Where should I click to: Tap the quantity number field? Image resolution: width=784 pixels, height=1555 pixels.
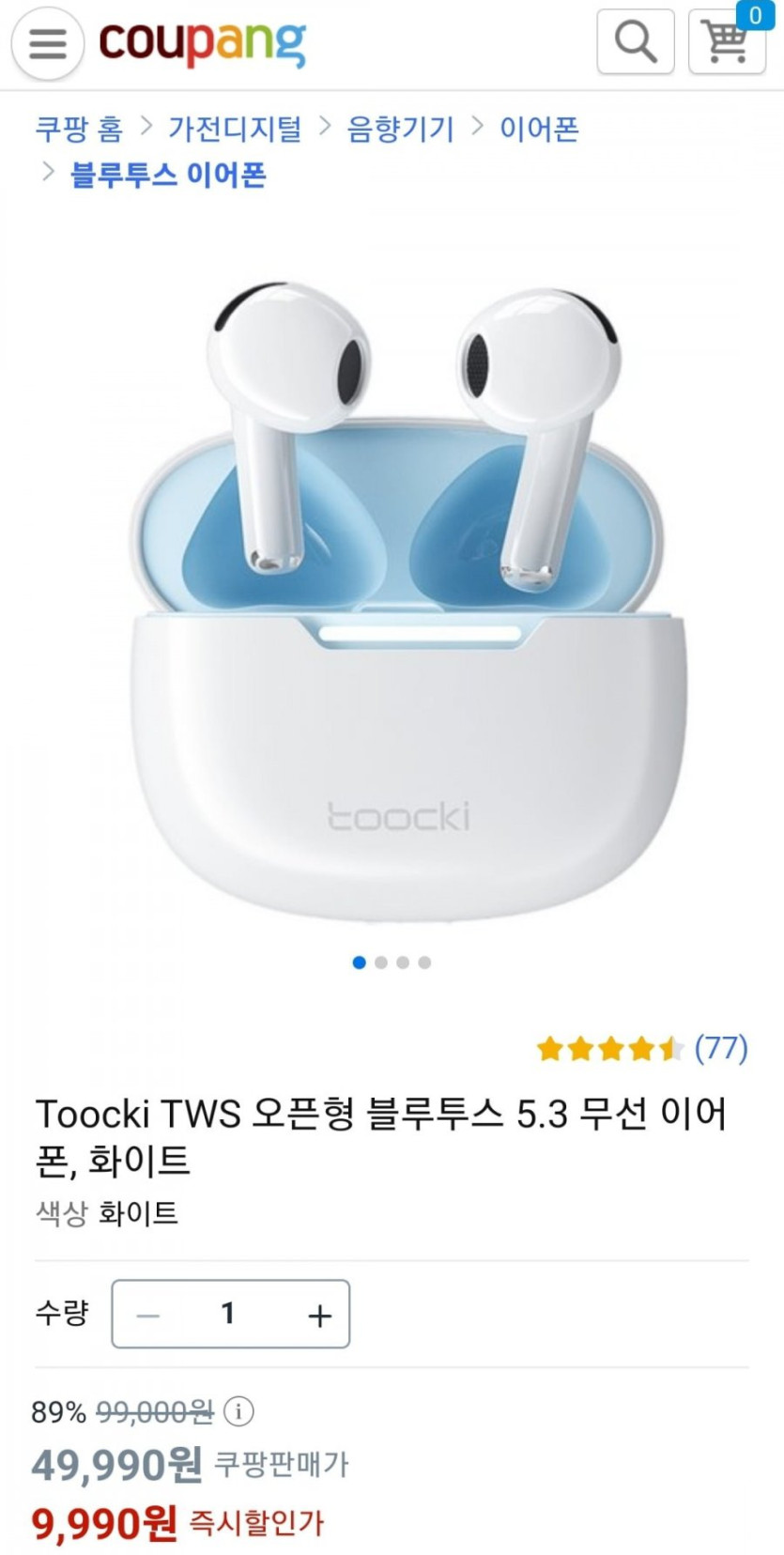point(228,1314)
